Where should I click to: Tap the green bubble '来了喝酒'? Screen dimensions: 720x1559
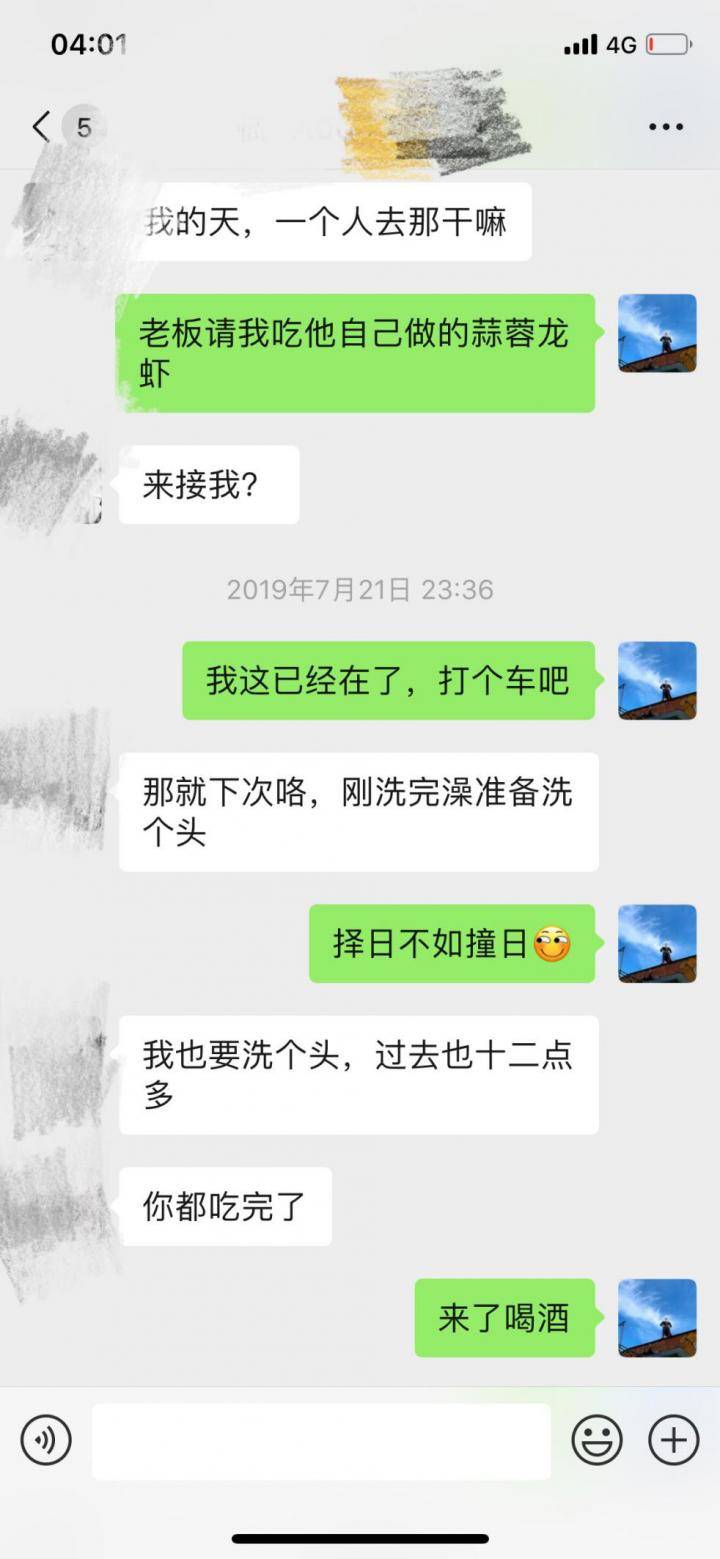click(504, 1318)
